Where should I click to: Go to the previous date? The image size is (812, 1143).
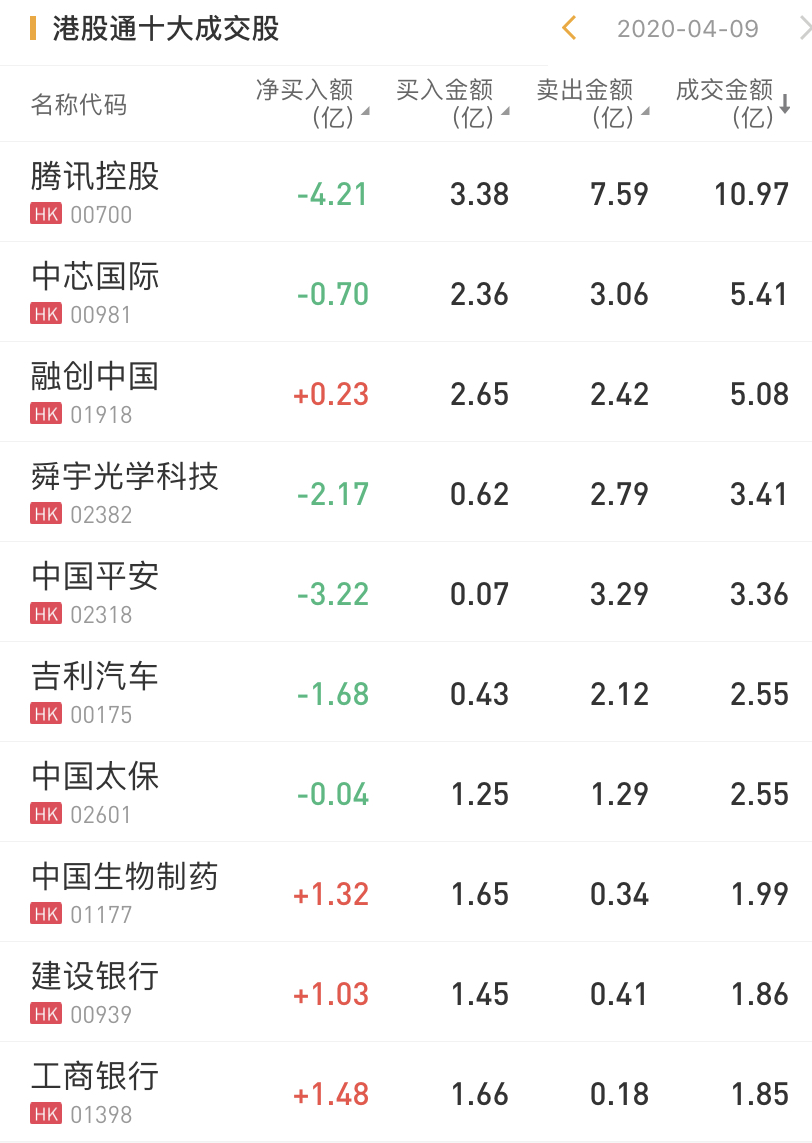click(570, 28)
